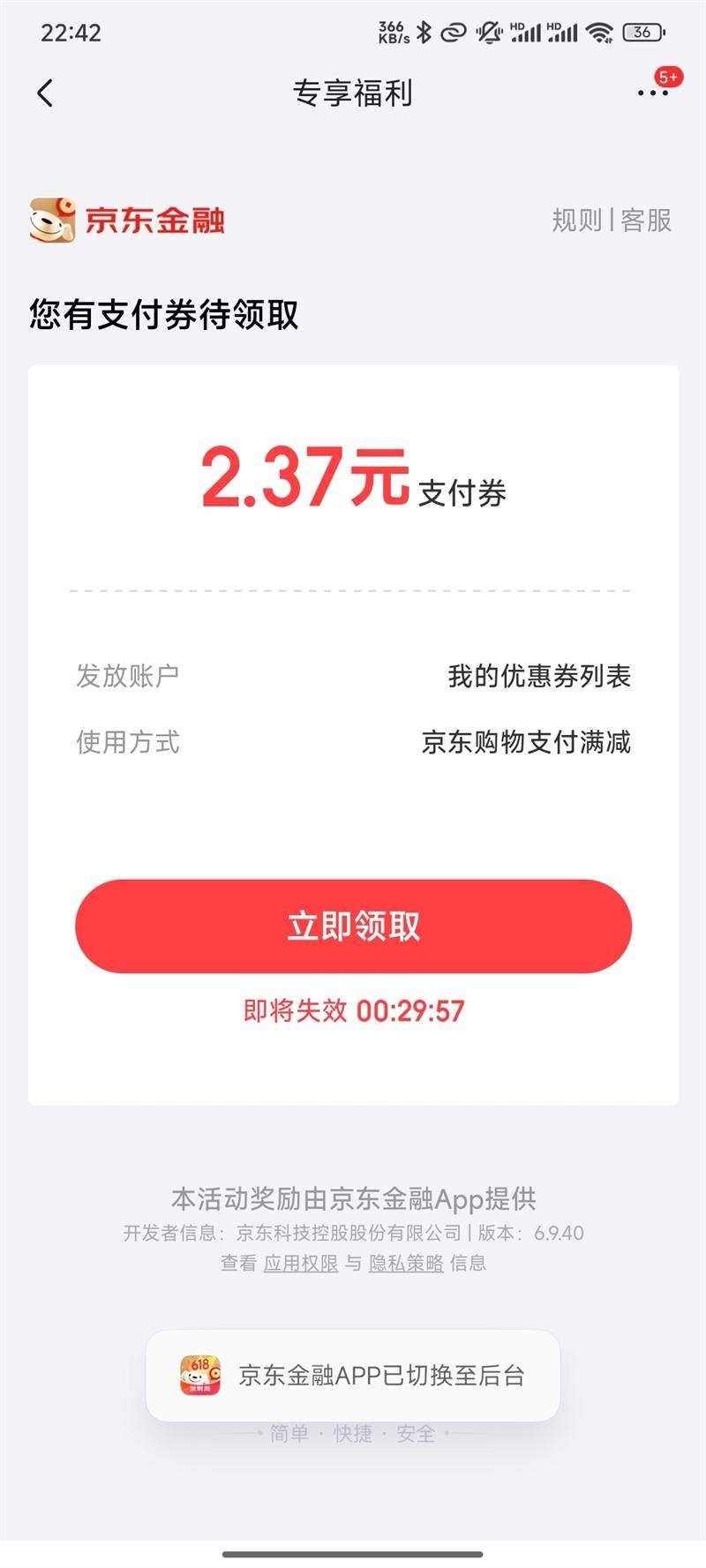This screenshot has height=1568, width=706.
Task: Tap the 发放账户 row showing 我的优惠券列表
Action: click(353, 675)
